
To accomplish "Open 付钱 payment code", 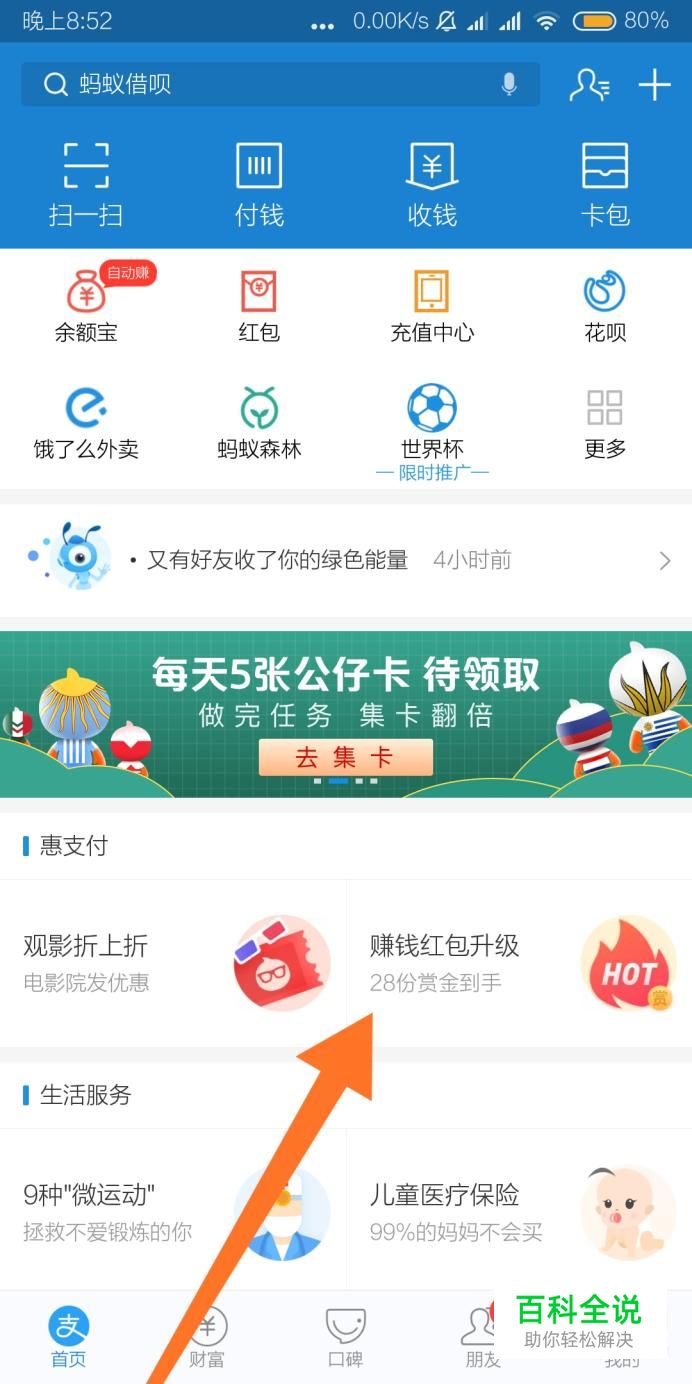I will 259,184.
